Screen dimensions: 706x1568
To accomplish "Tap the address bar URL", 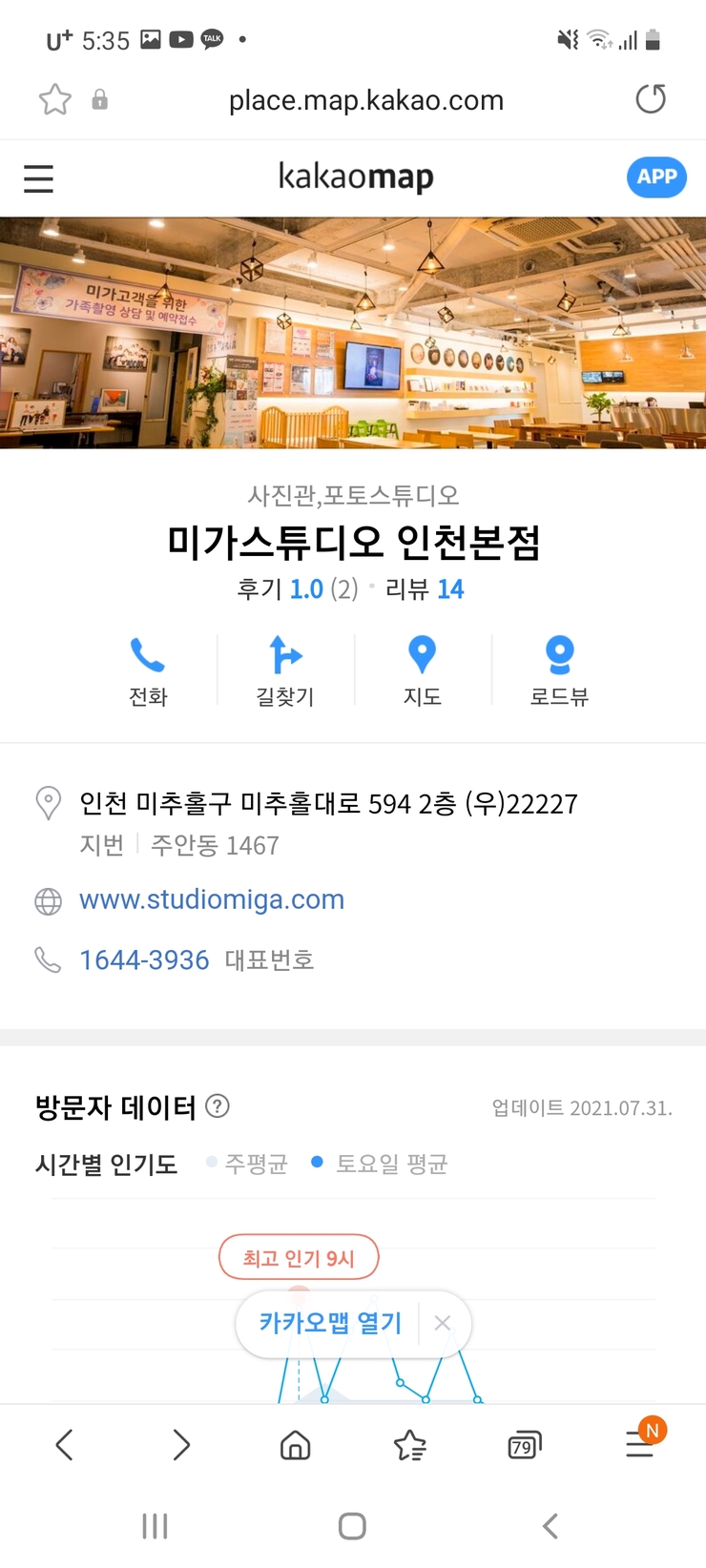I will [365, 100].
